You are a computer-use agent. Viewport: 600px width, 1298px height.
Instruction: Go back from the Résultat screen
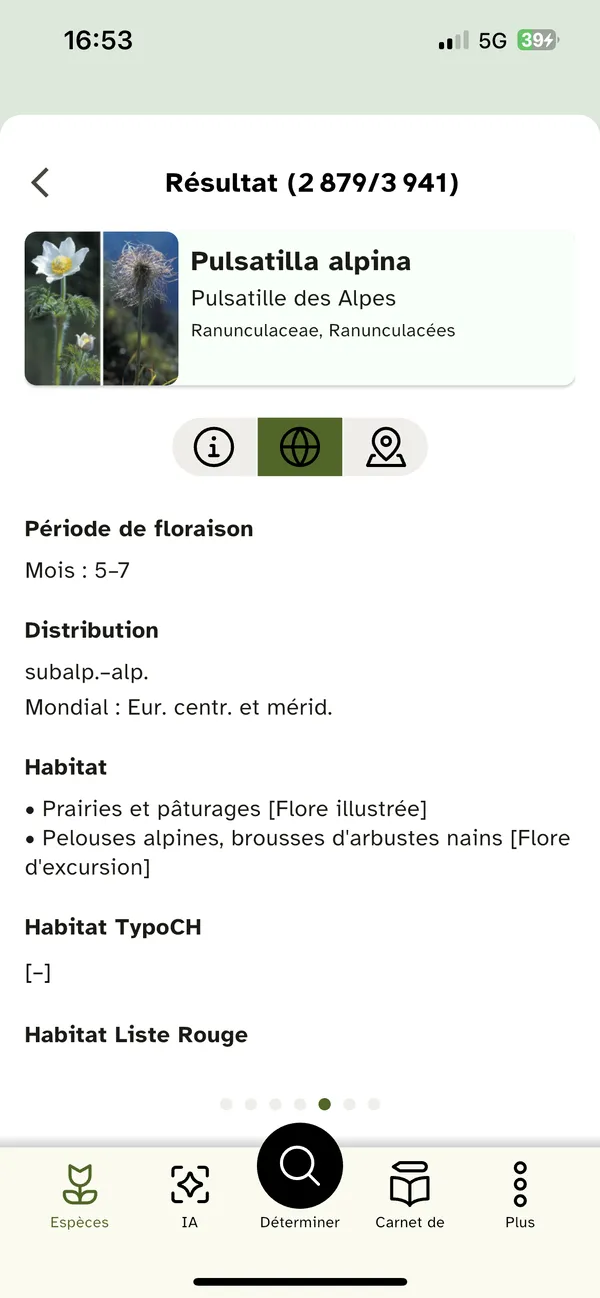pos(40,183)
